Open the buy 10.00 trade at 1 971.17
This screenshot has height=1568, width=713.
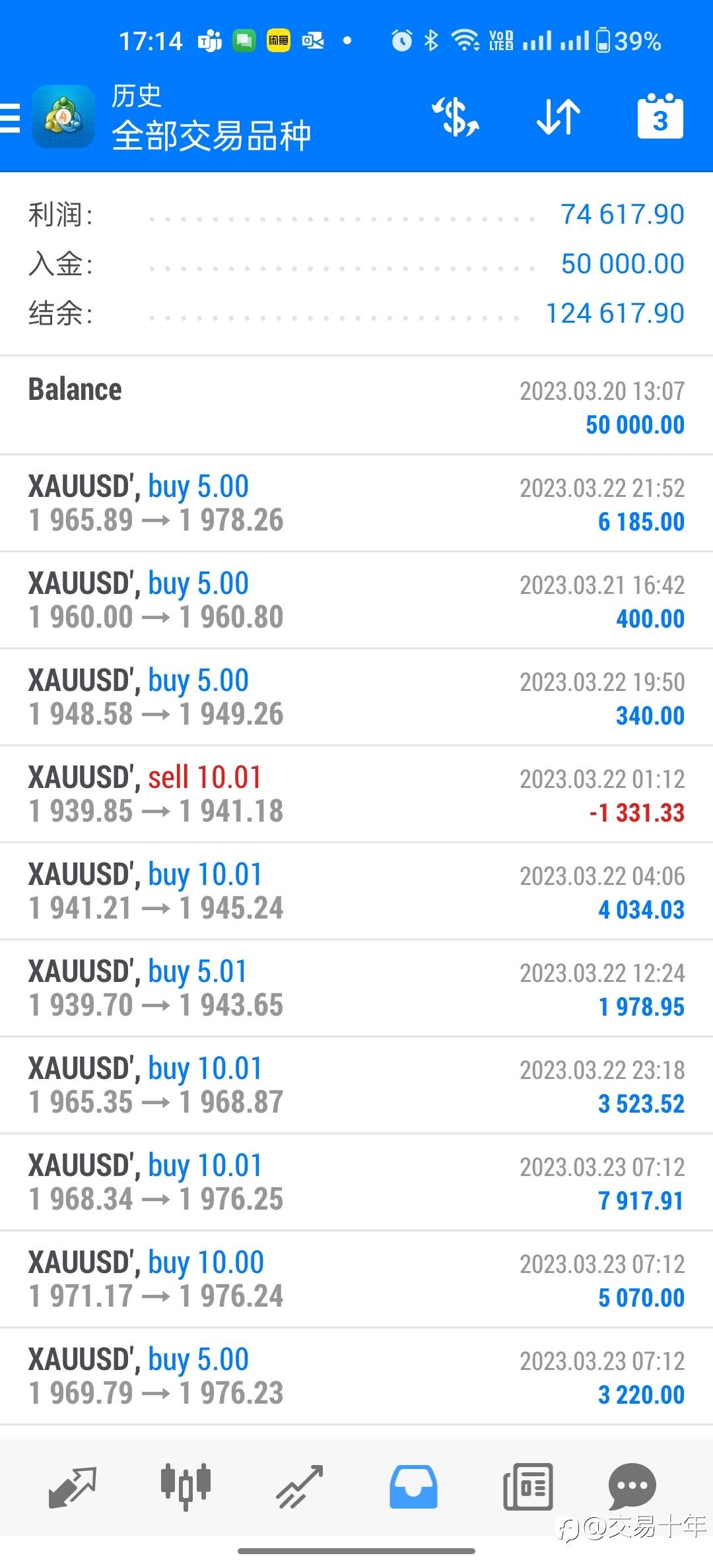click(356, 1279)
